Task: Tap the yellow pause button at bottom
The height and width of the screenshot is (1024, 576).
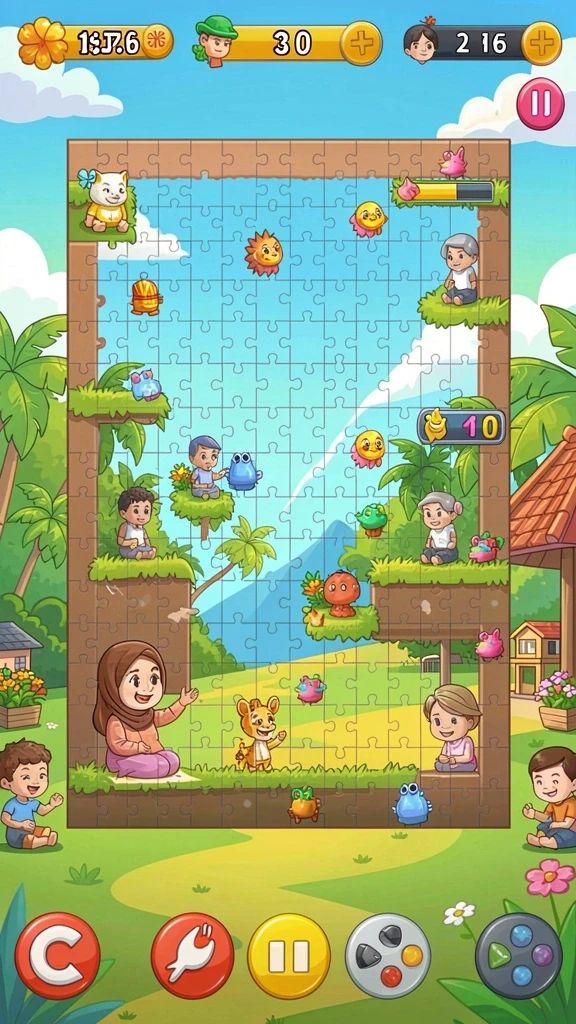Action: pos(289,955)
